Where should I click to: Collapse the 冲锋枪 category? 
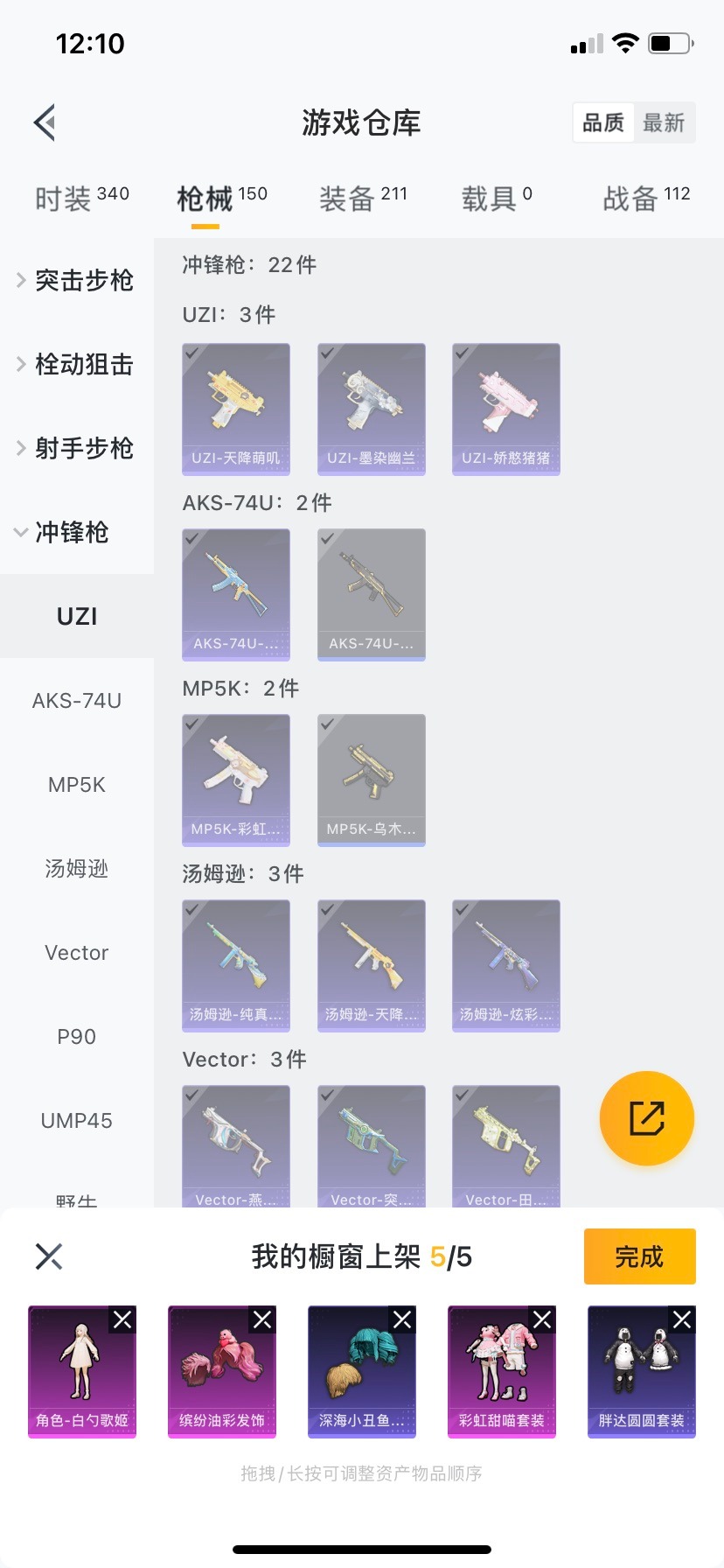tap(70, 532)
